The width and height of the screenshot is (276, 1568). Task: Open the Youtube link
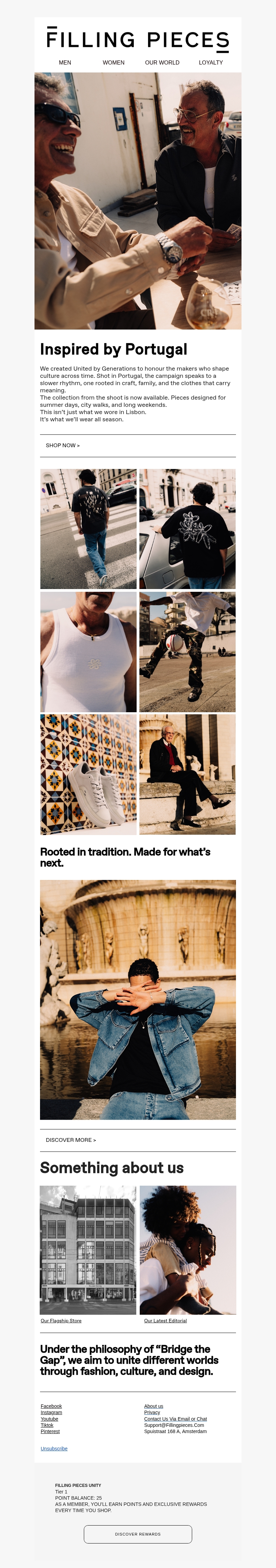49,1419
